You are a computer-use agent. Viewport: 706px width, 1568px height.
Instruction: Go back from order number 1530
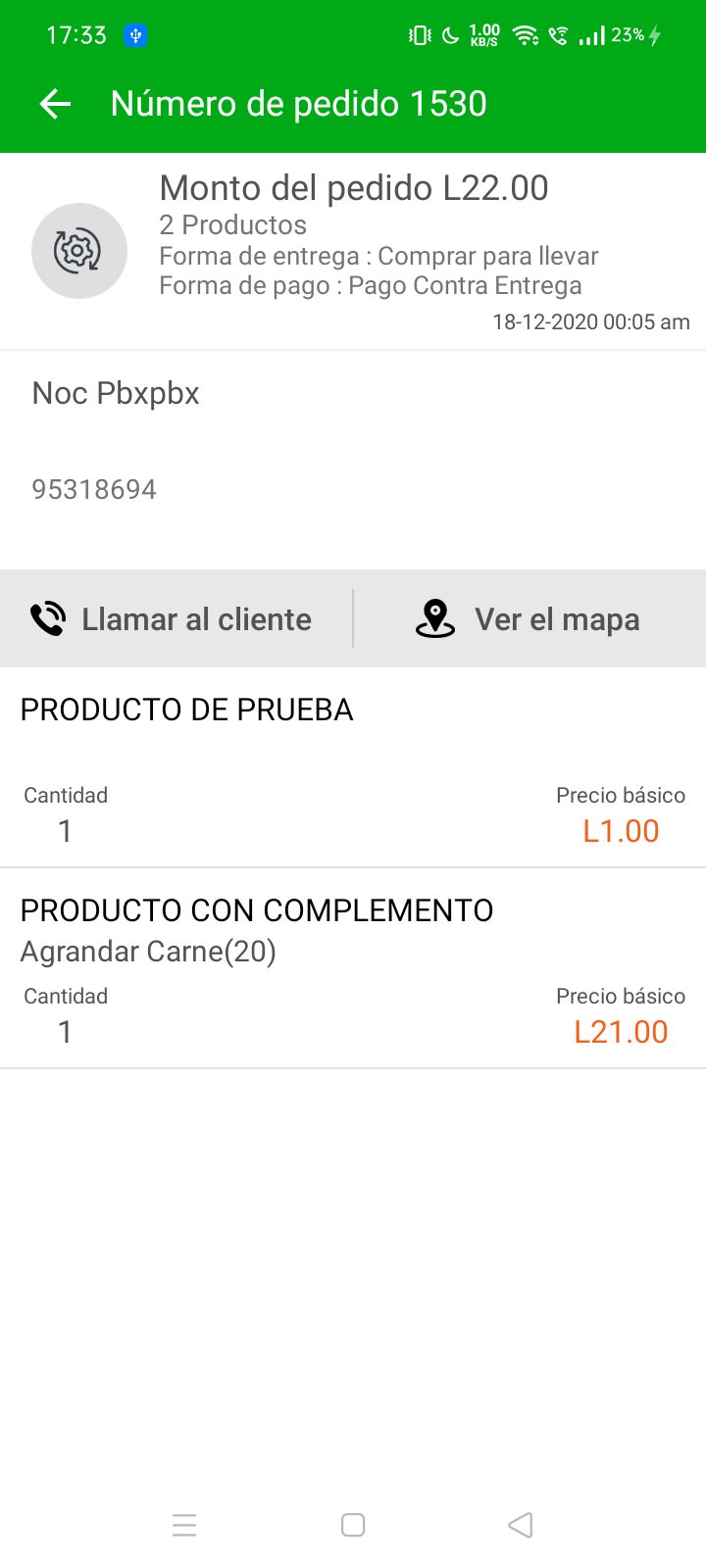tap(56, 104)
